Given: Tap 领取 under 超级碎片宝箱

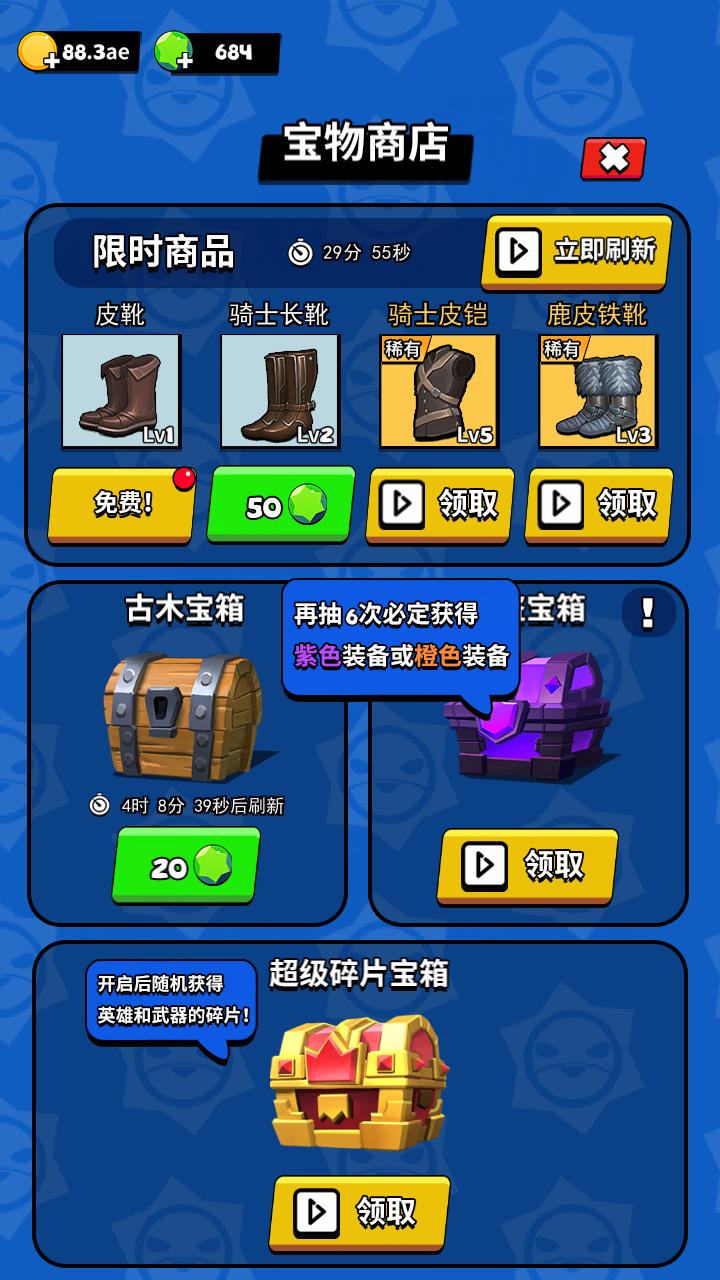Looking at the screenshot, I should click(360, 1212).
